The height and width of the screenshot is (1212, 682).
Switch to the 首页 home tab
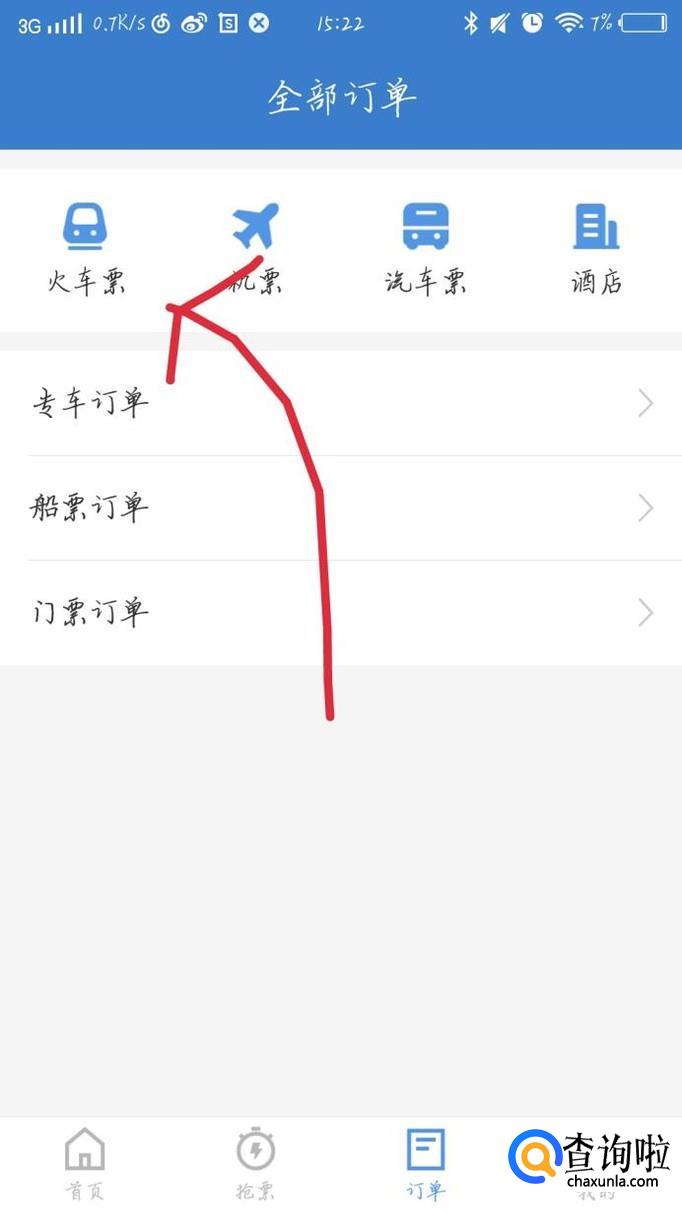click(85, 1163)
